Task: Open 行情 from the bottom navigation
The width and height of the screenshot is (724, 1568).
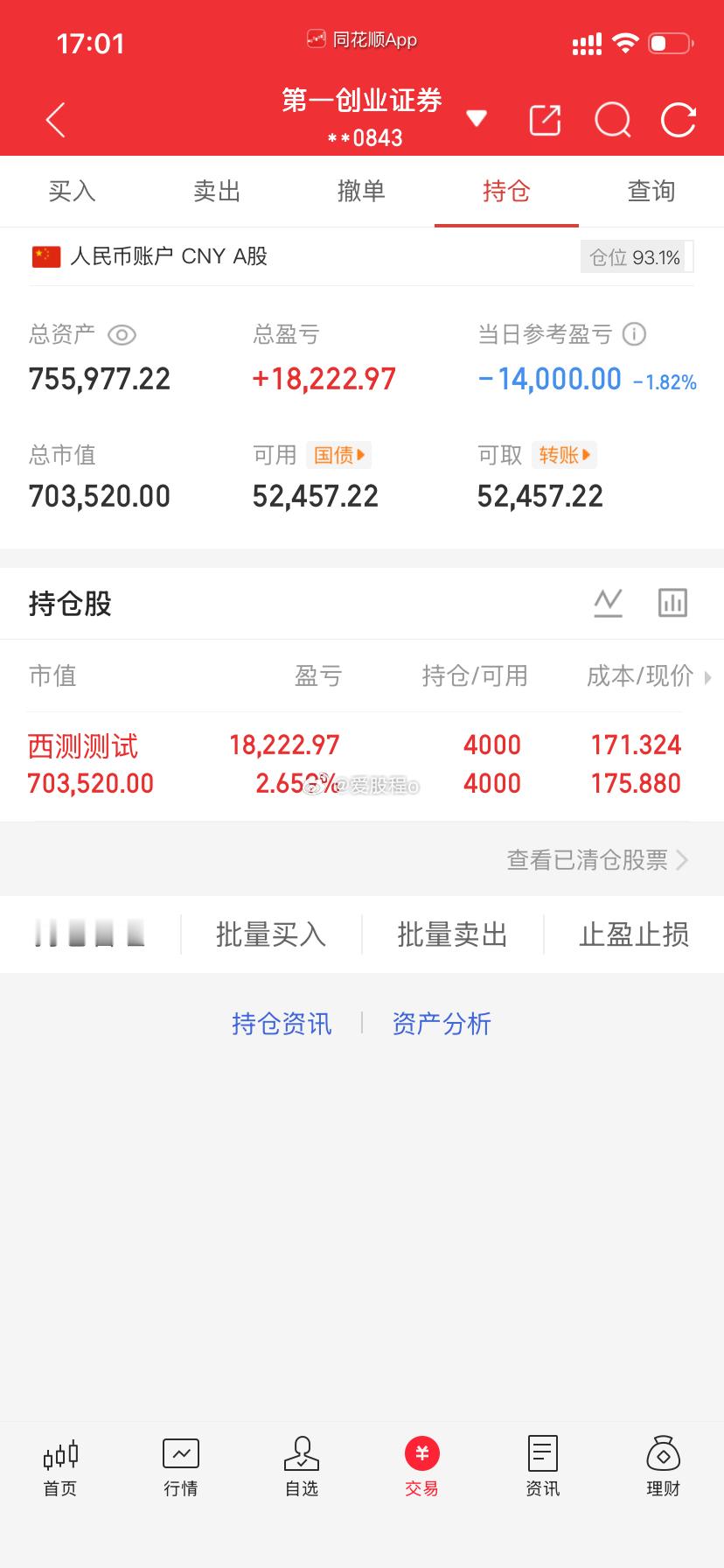Action: (180, 1466)
